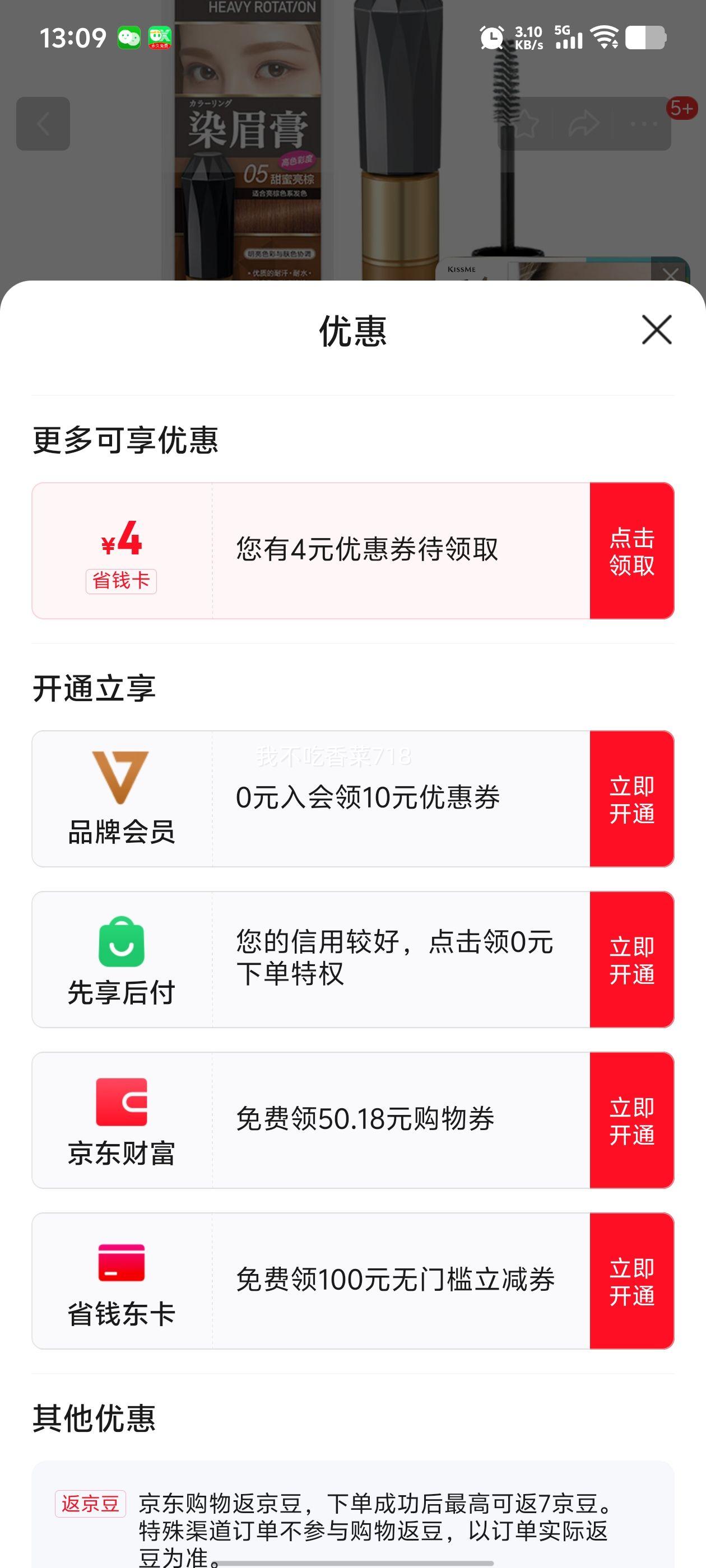This screenshot has width=706, height=1568.
Task: Close the 优惠 panel
Action: click(x=657, y=330)
